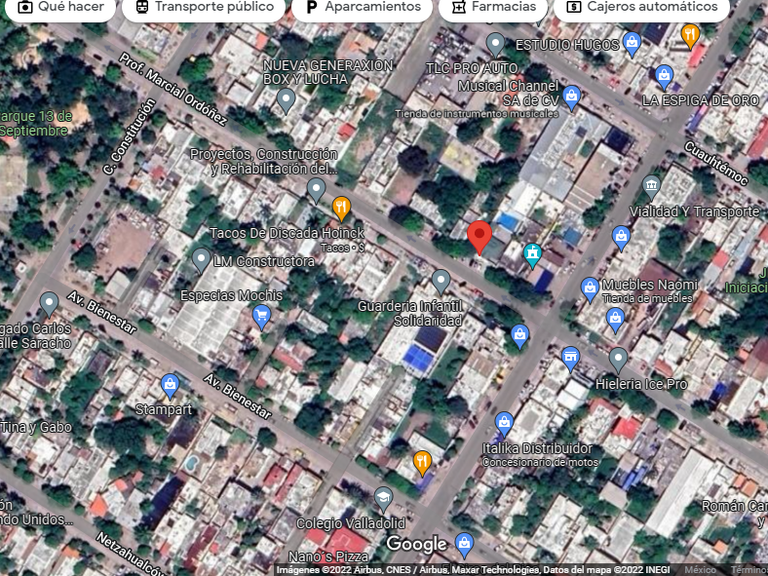Viewport: 768px width, 576px height.
Task: Select the Italika Distribuidor pin
Action: point(504,424)
